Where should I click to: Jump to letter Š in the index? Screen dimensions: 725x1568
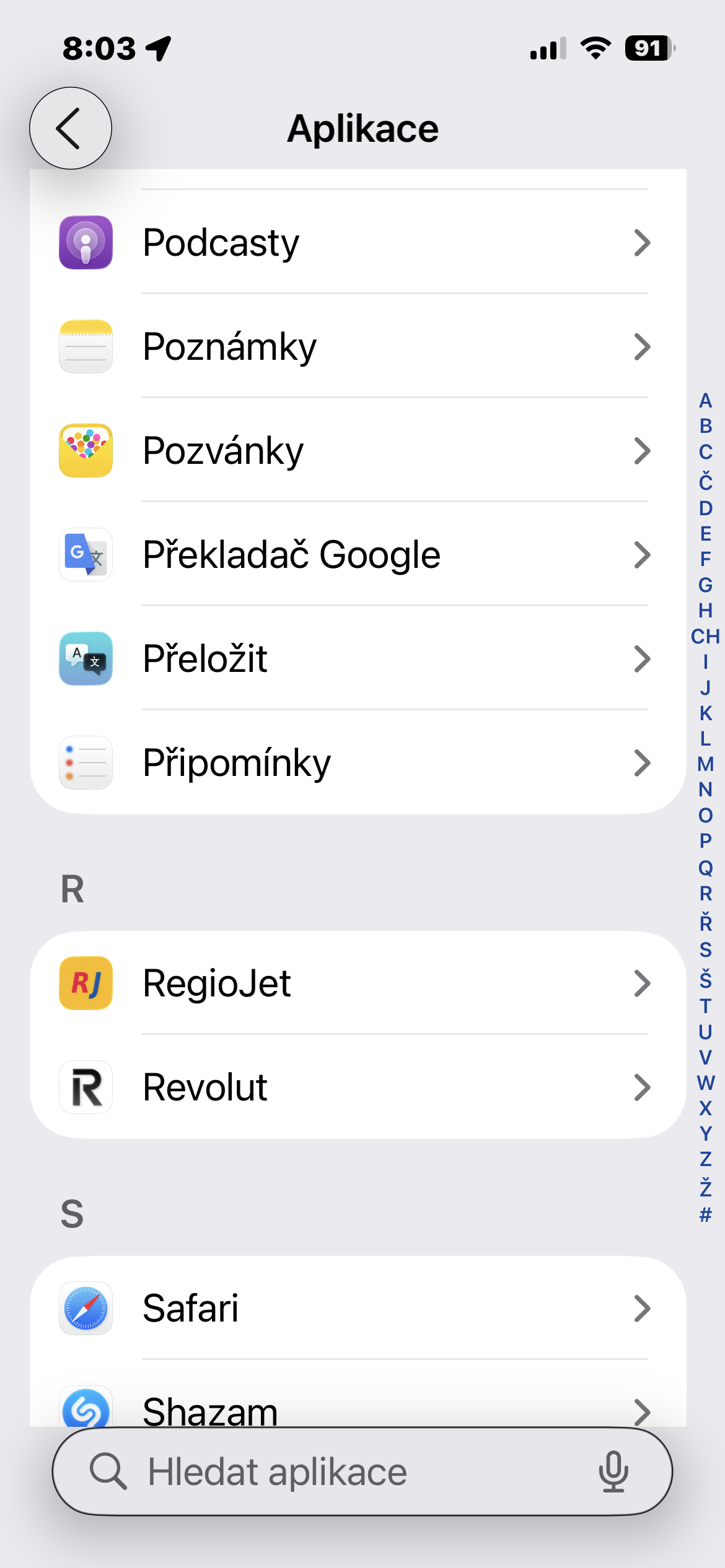click(x=705, y=978)
